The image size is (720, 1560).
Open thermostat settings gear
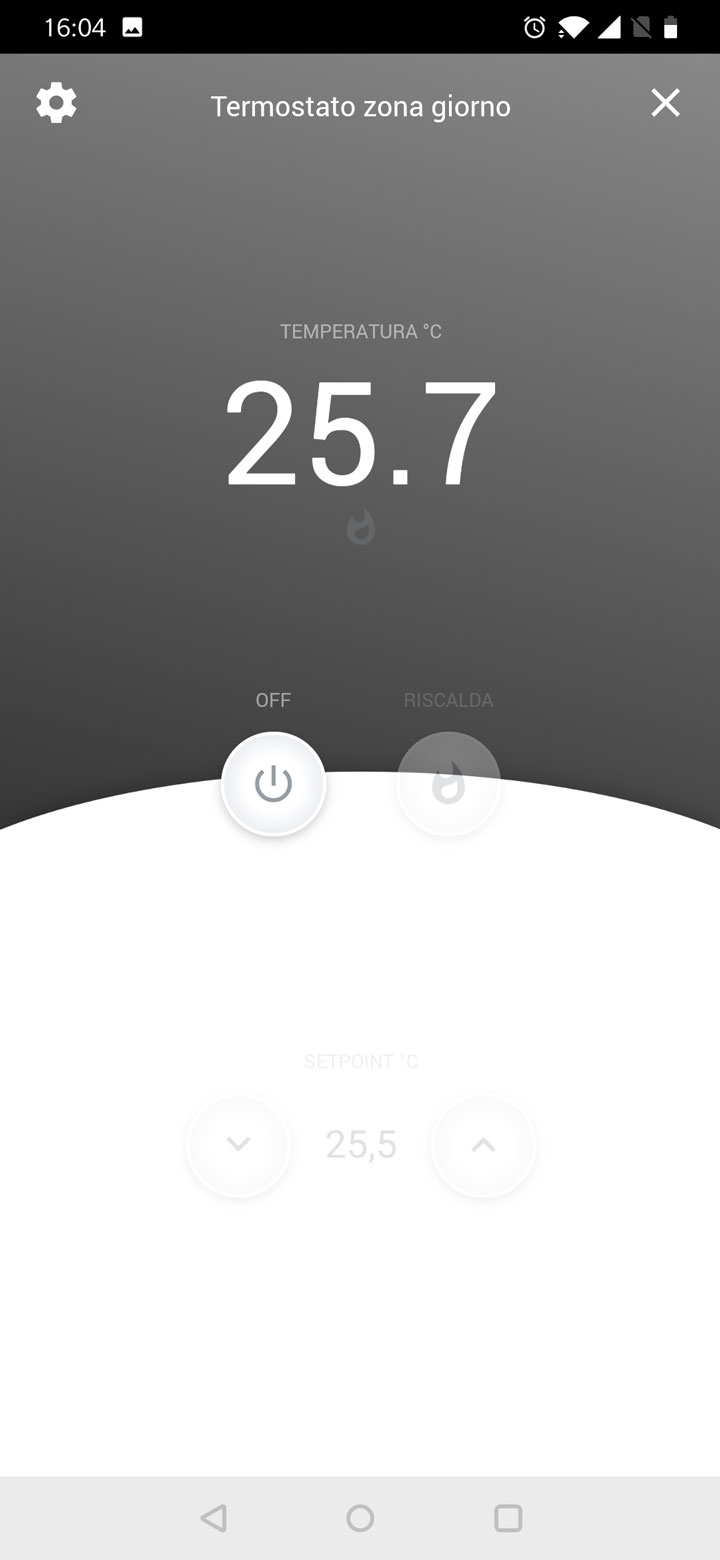click(x=56, y=103)
